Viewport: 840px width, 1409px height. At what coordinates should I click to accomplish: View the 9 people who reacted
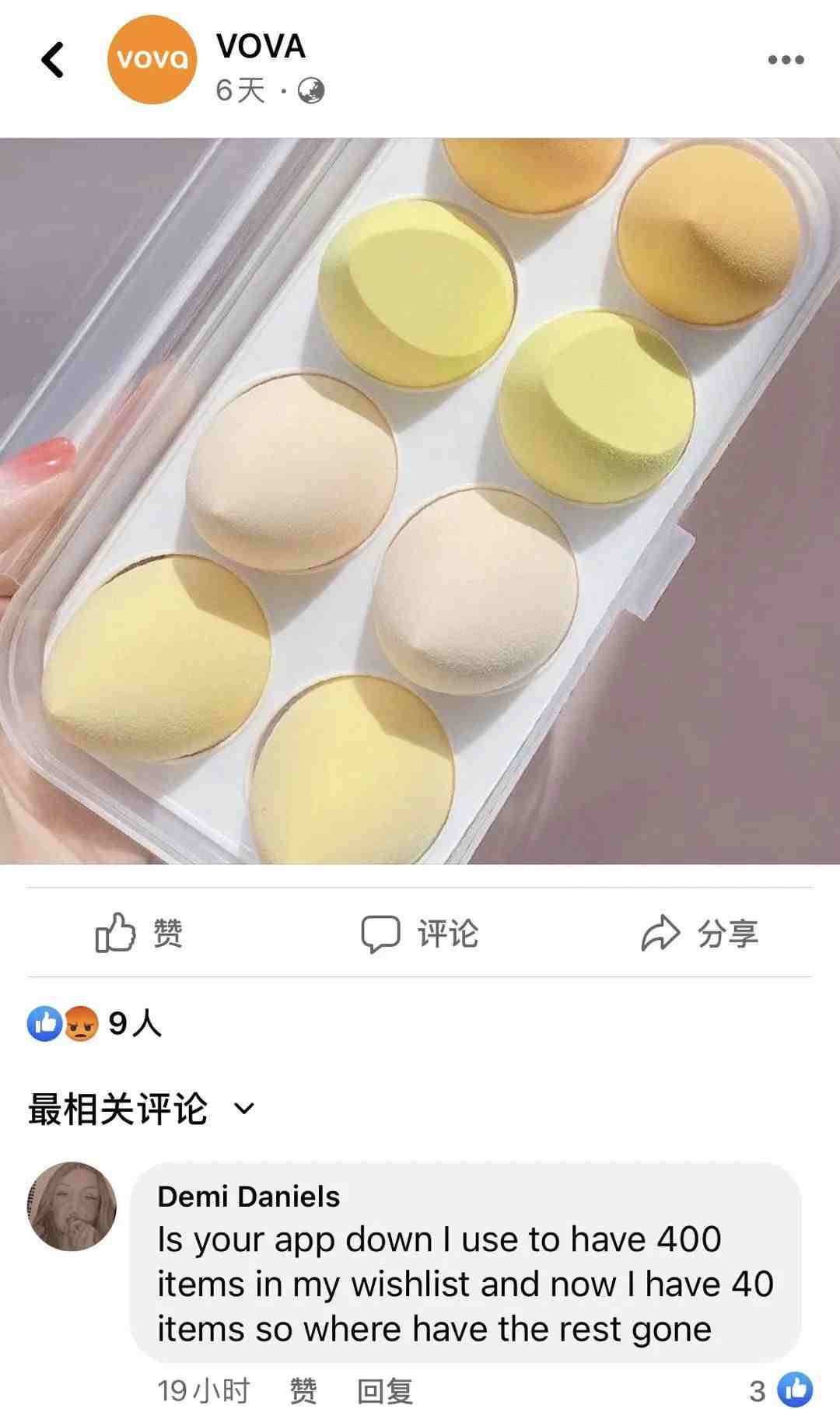click(x=95, y=1023)
